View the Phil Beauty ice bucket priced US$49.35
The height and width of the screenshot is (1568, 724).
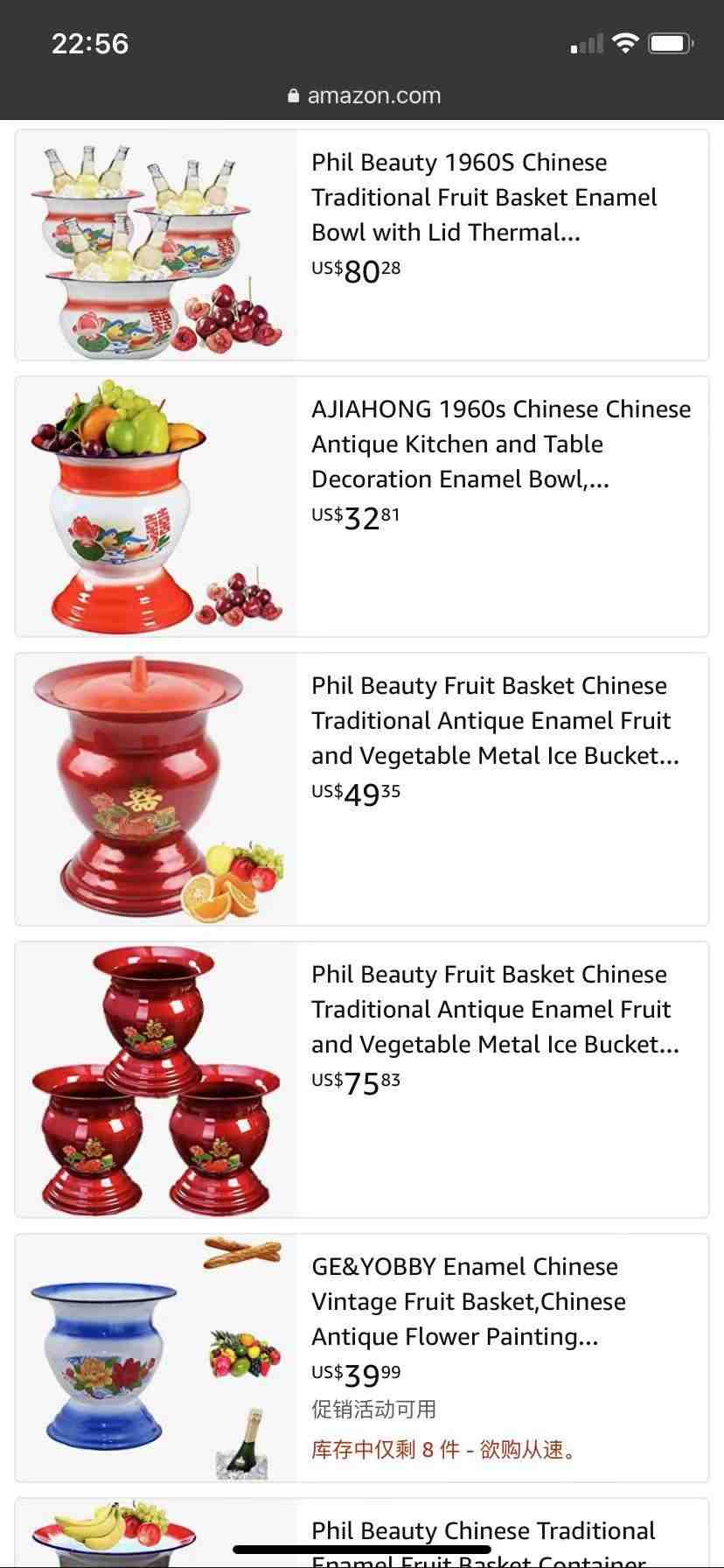[x=494, y=721]
